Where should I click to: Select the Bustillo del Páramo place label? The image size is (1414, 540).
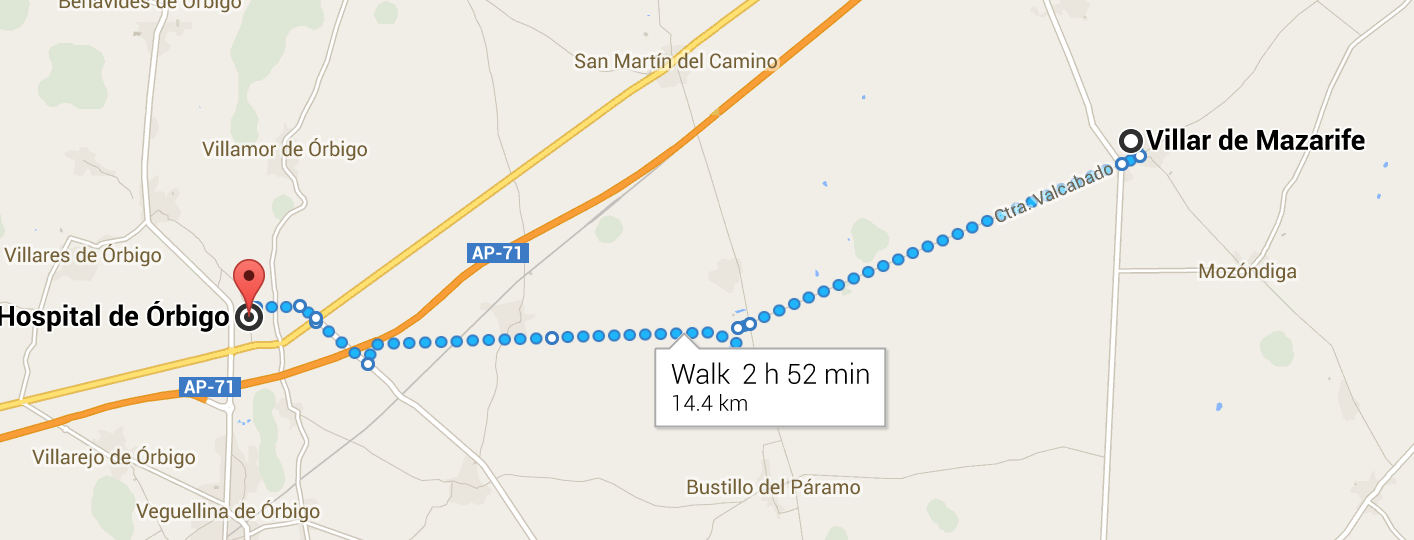point(773,487)
